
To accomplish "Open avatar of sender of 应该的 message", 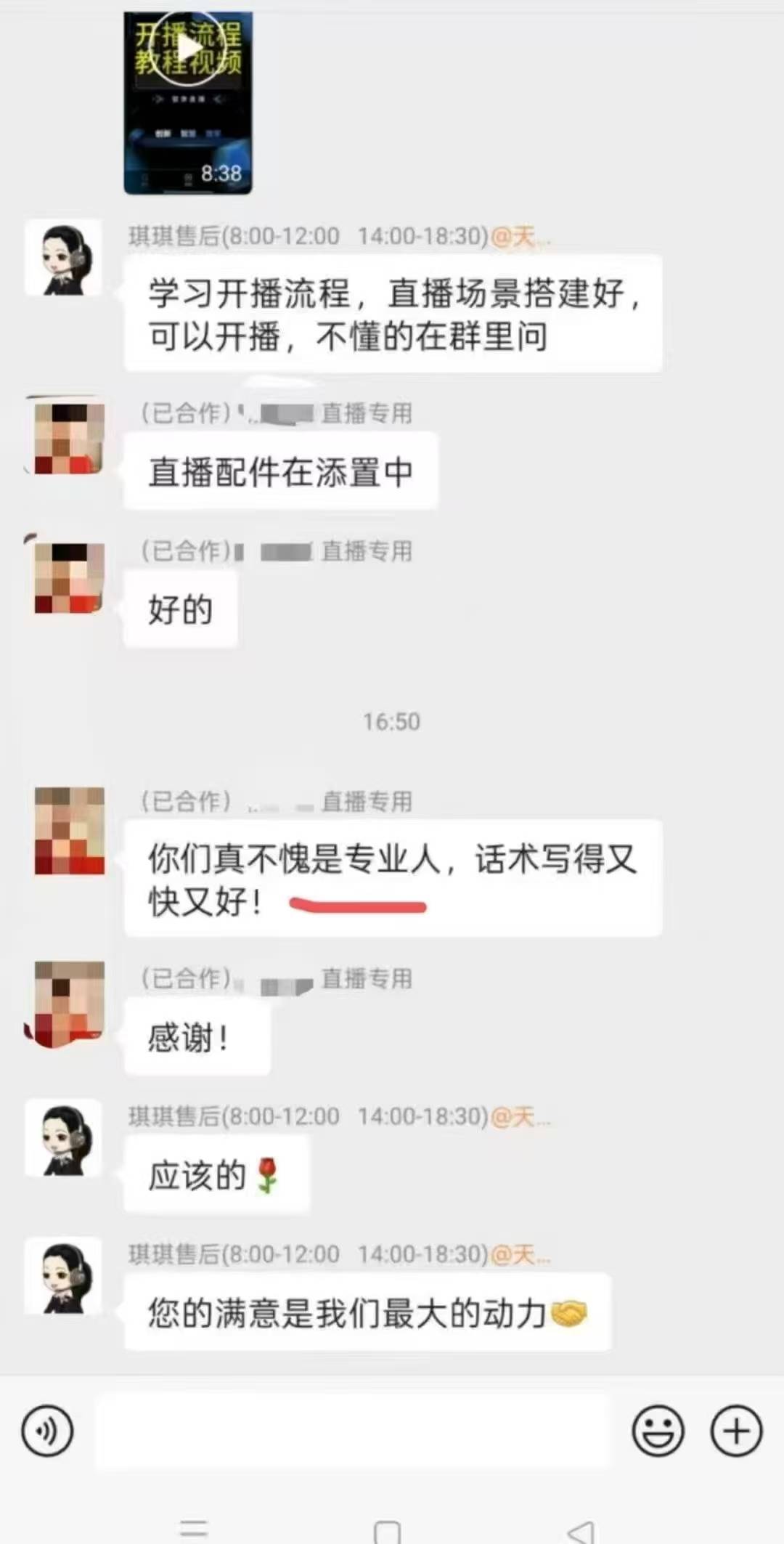I will 64,1137.
